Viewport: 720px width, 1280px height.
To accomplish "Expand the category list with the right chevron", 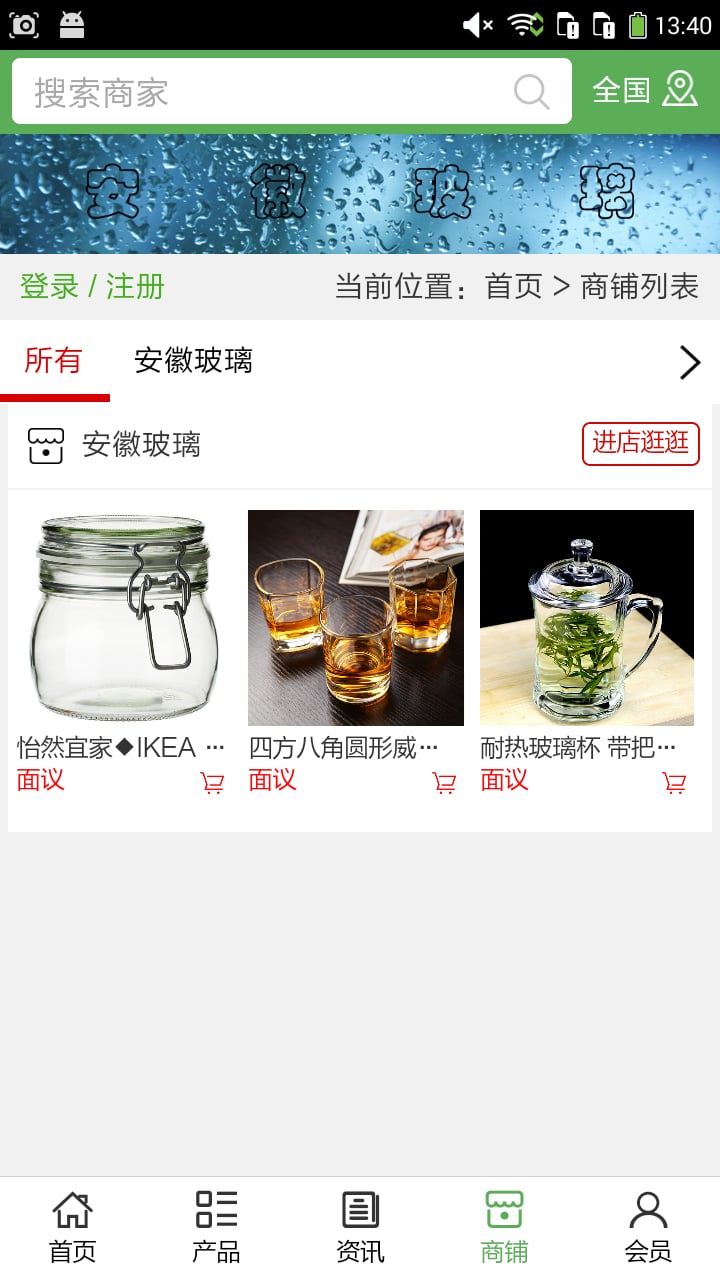I will coord(689,363).
